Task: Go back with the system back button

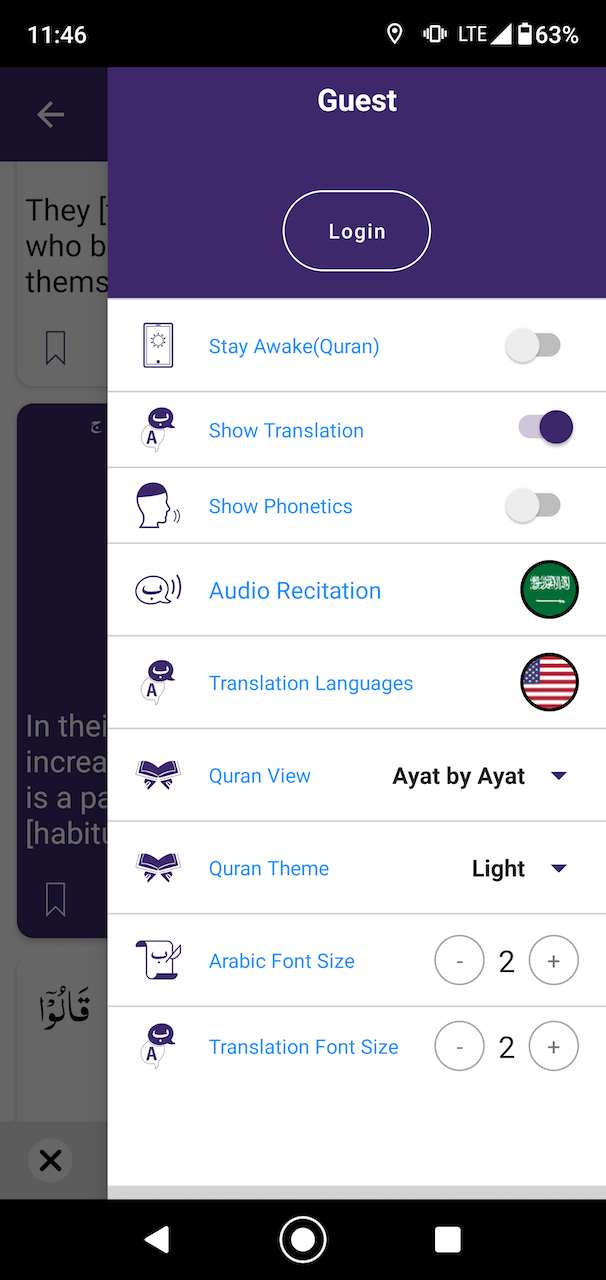Action: [x=157, y=1240]
